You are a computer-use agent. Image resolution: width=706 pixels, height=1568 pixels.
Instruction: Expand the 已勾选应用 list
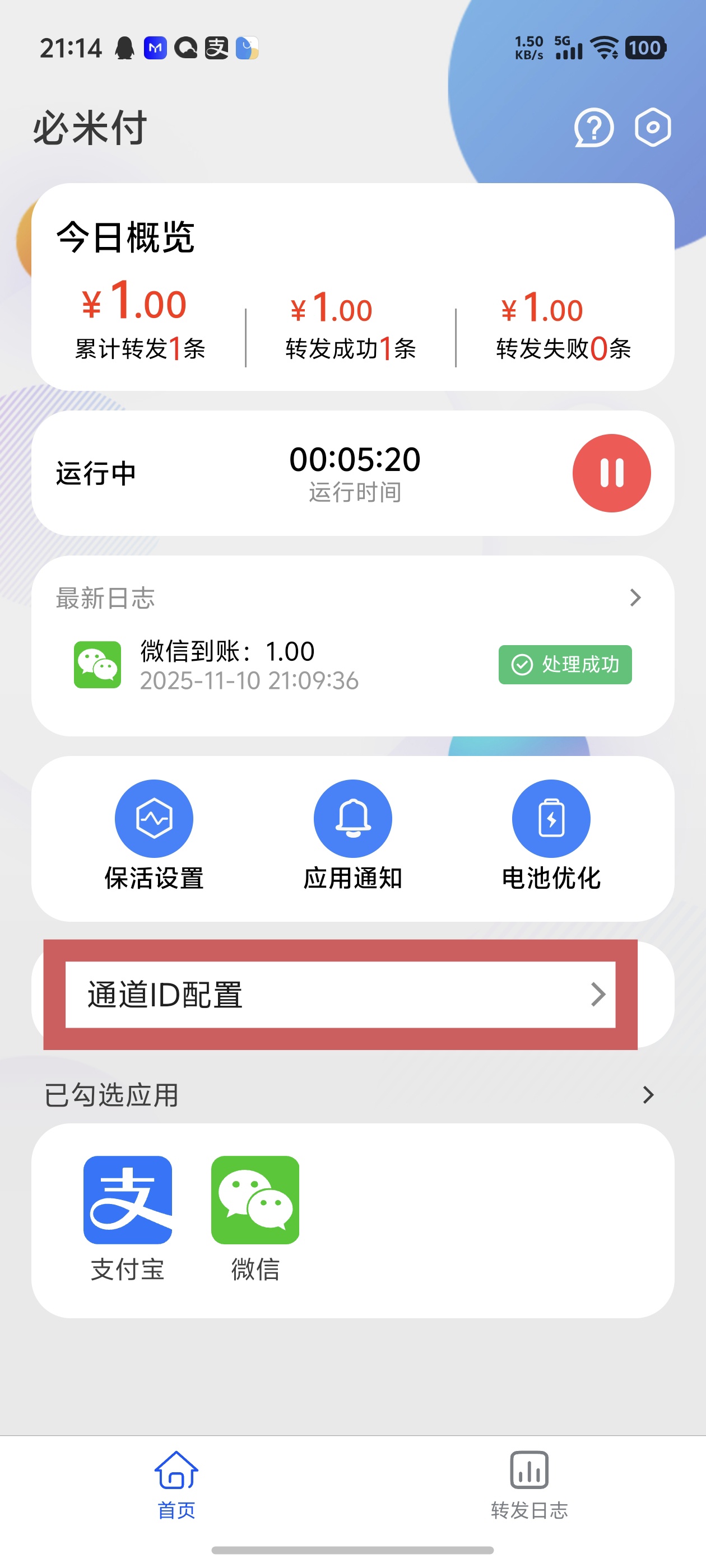[x=648, y=1095]
